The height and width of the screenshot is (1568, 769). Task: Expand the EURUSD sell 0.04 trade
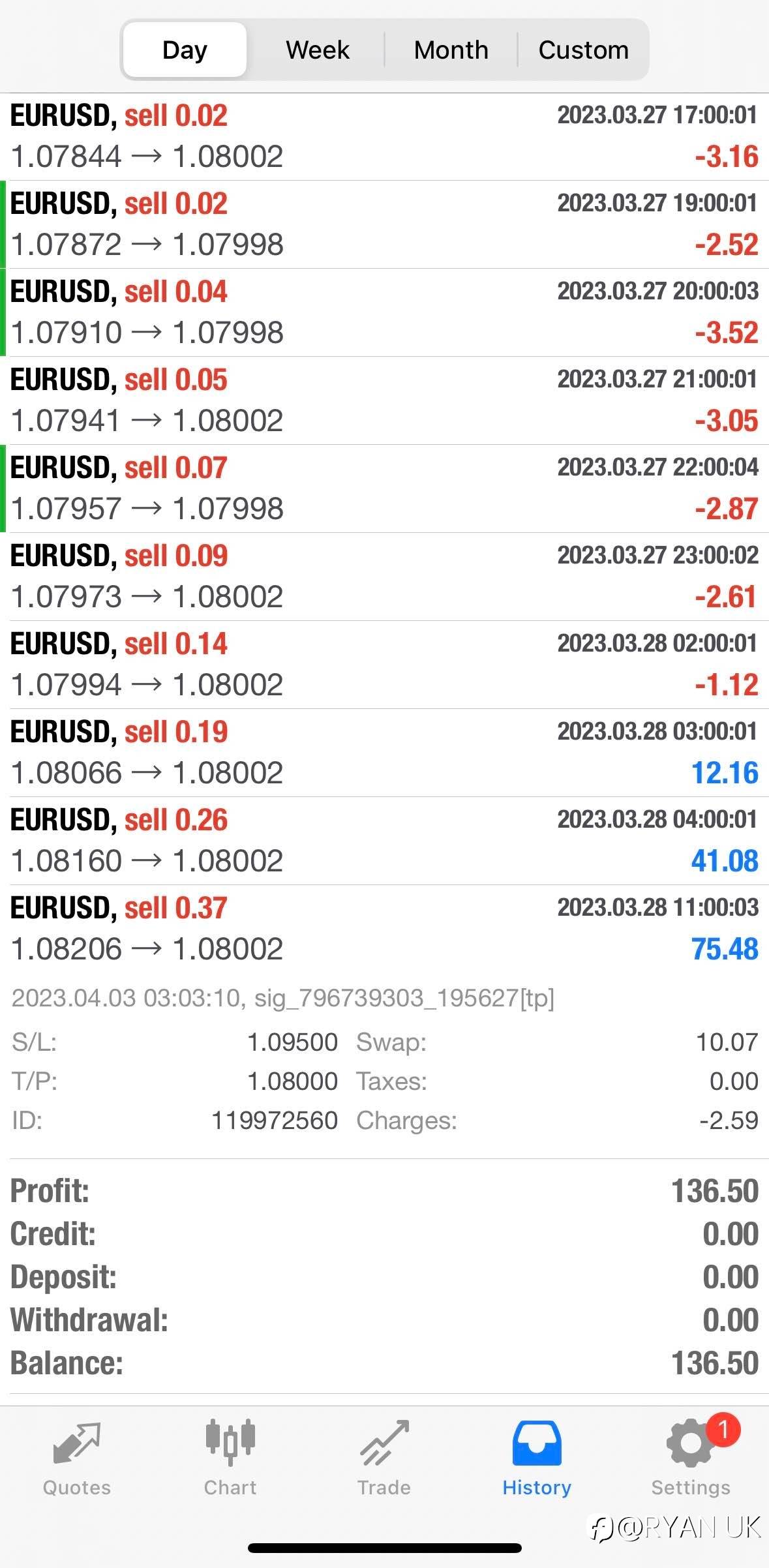coord(384,312)
